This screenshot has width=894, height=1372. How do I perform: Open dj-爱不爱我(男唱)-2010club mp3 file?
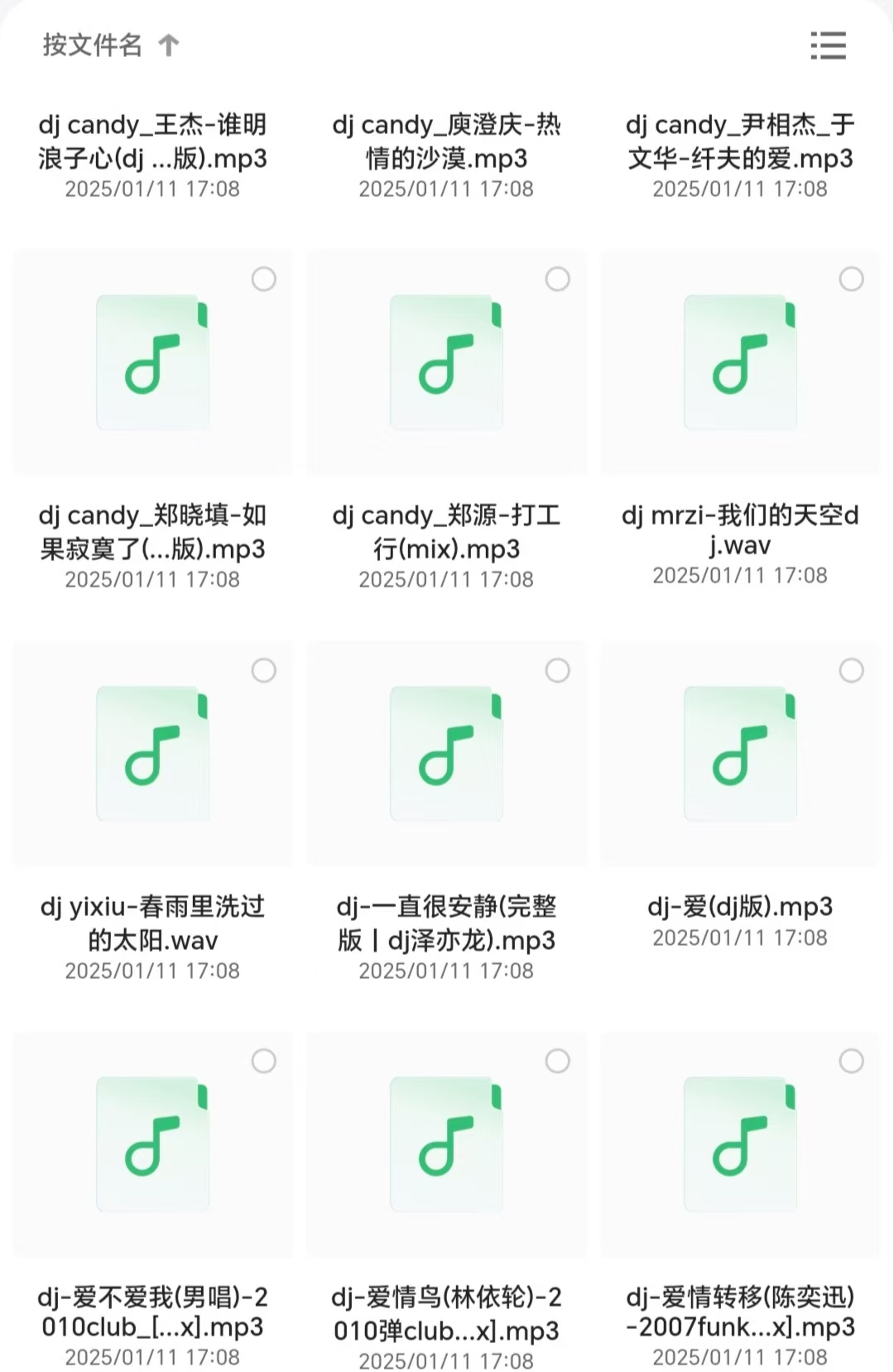pos(152,1146)
